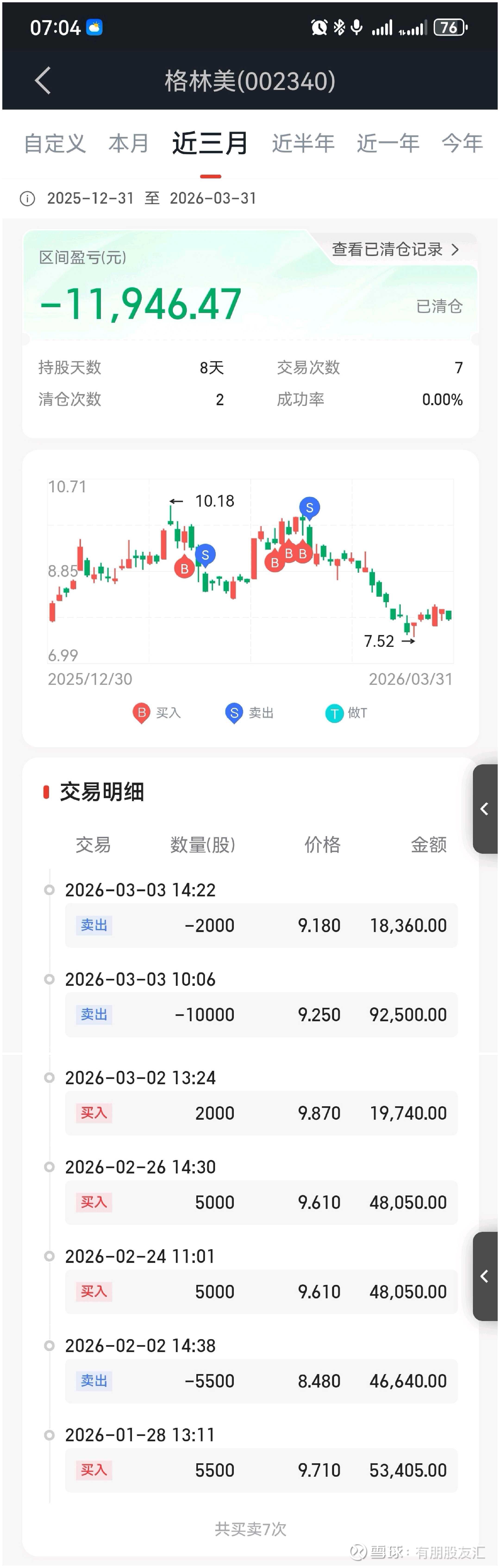The image size is (500, 1568).
Task: Switch to the 近一年 tab
Action: pyautogui.click(x=388, y=144)
